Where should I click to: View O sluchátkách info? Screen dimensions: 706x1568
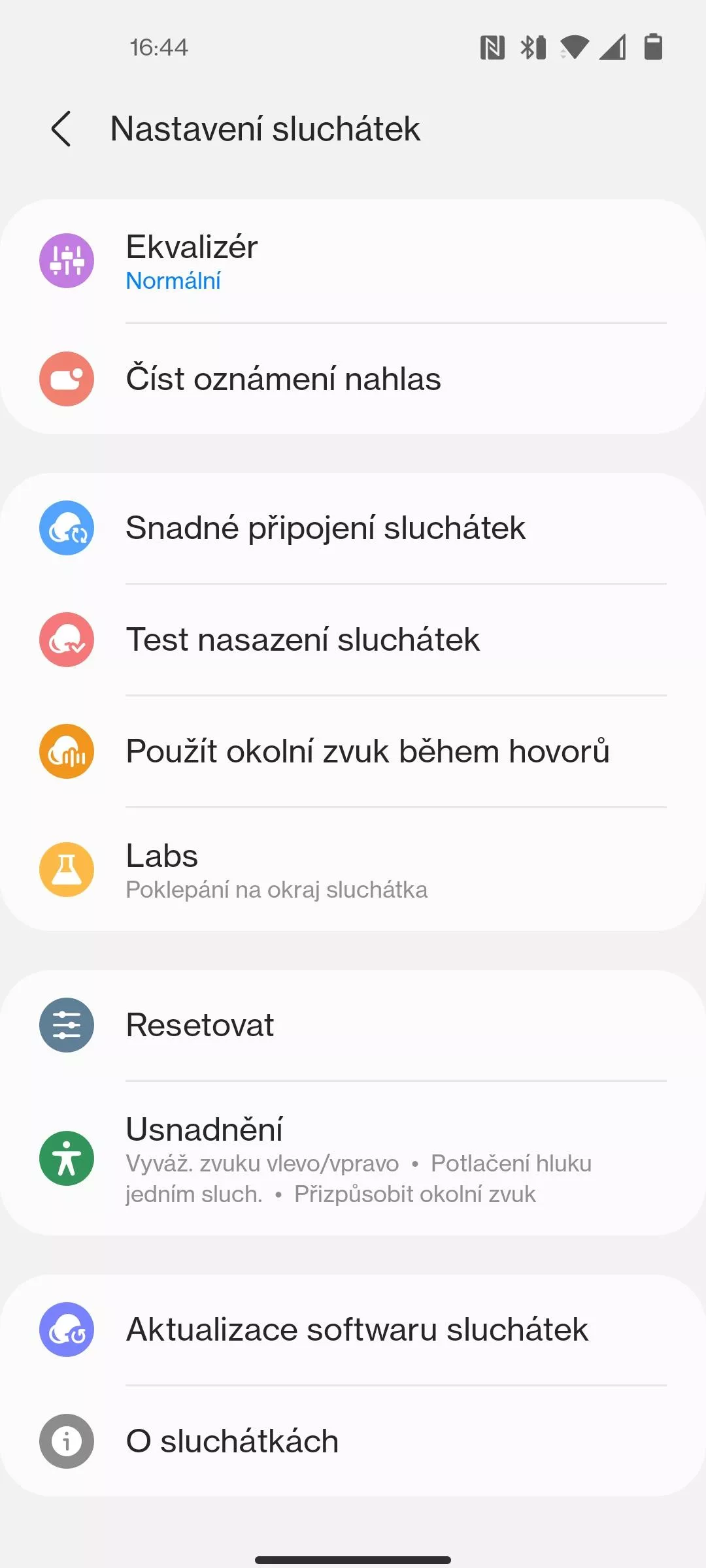point(353,1441)
